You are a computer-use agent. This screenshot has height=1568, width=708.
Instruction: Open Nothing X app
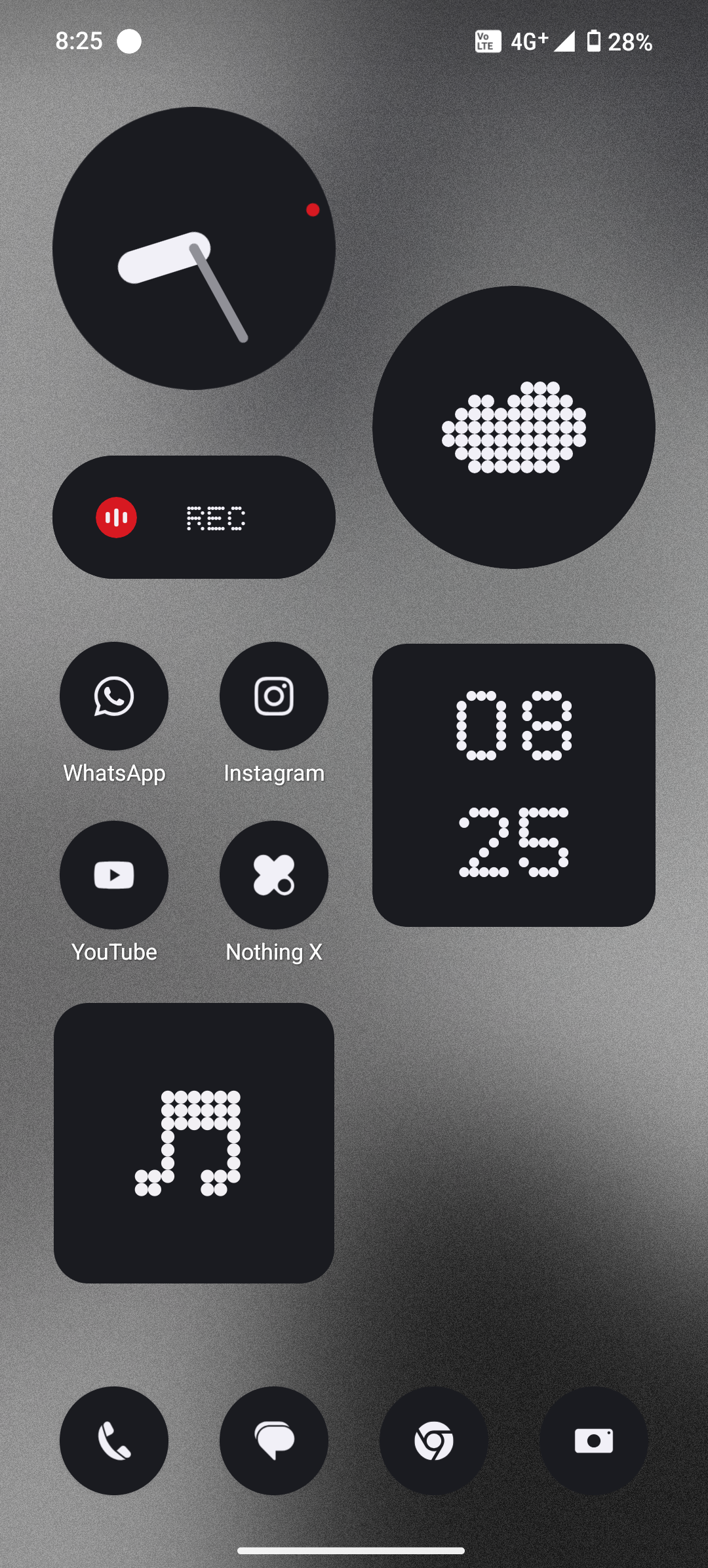(x=274, y=875)
